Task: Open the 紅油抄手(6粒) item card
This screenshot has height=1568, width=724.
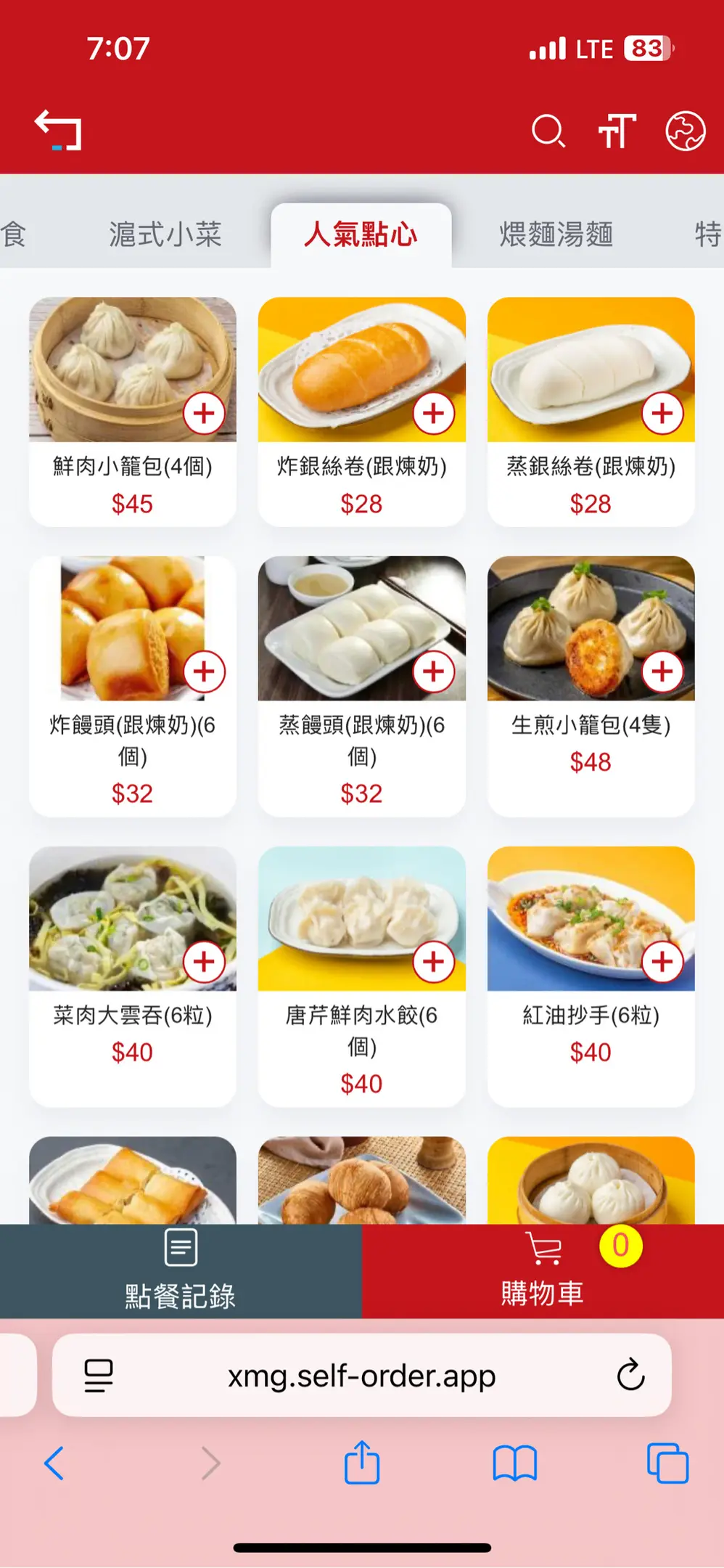Action: (x=591, y=1016)
